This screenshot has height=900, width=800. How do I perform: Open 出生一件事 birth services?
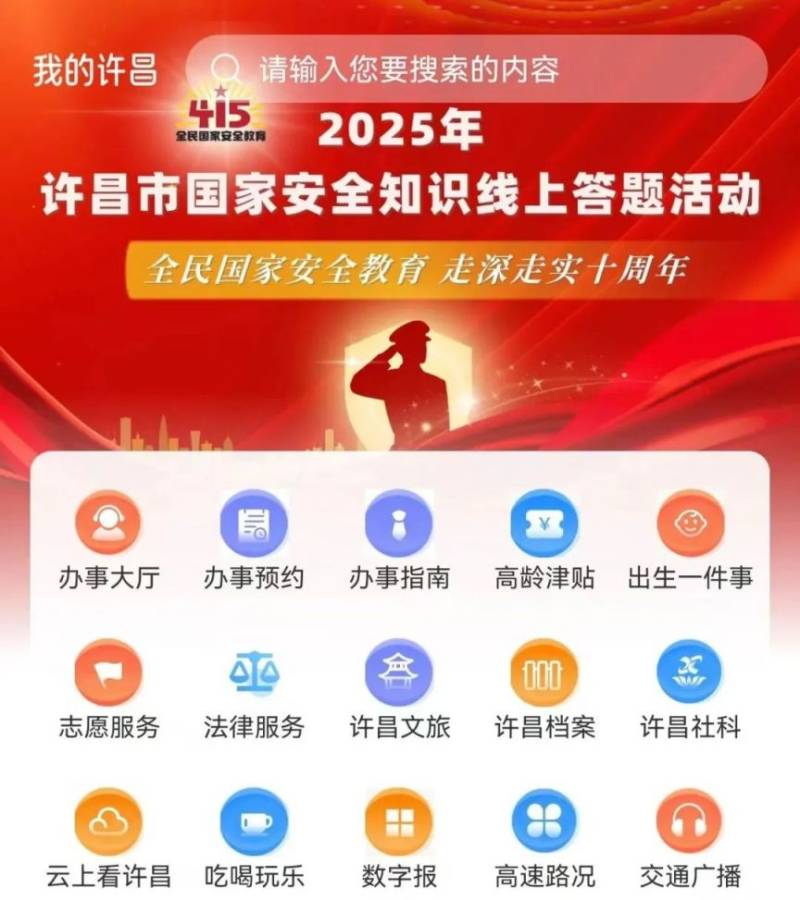(690, 523)
